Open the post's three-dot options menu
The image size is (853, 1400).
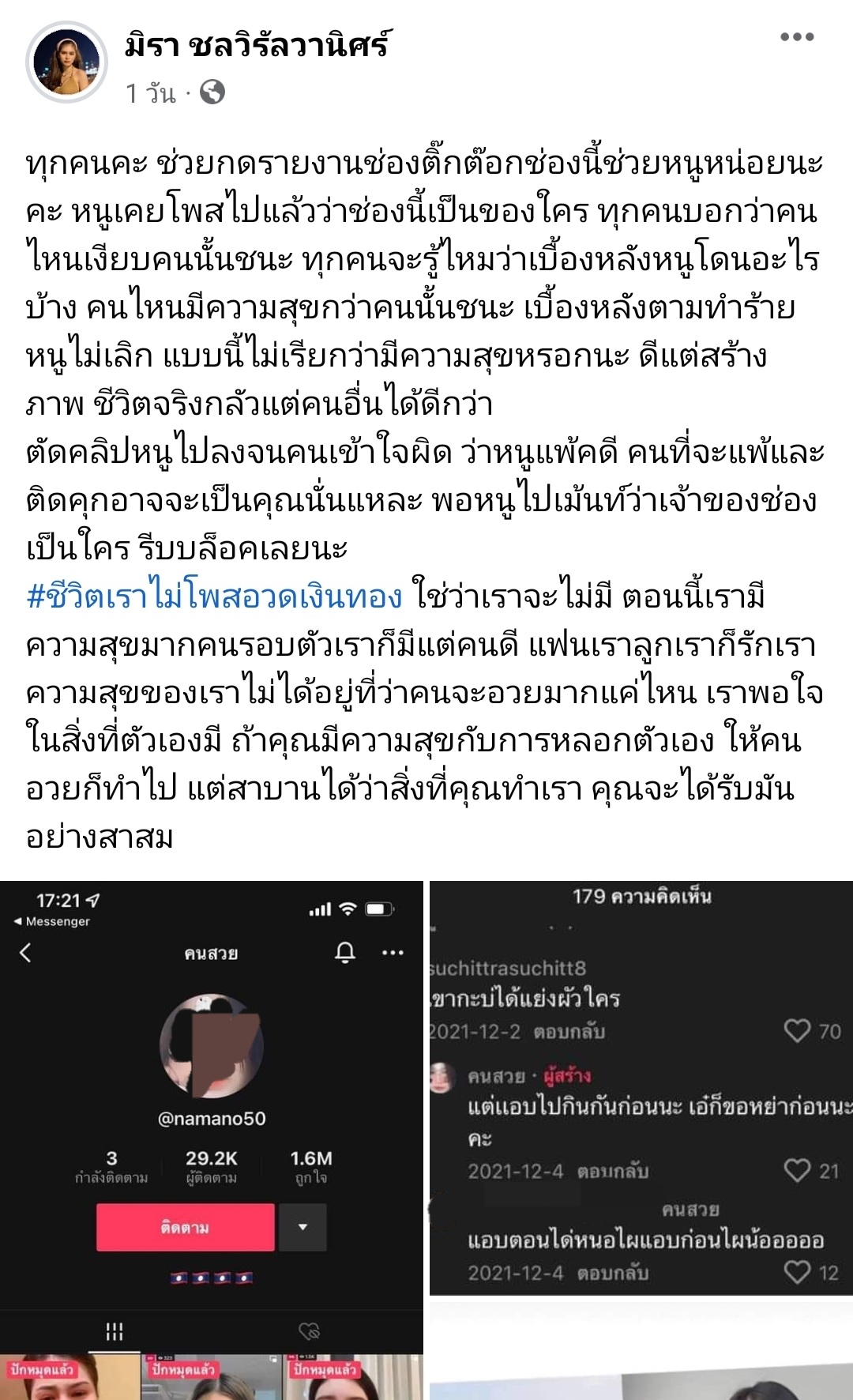[x=796, y=37]
